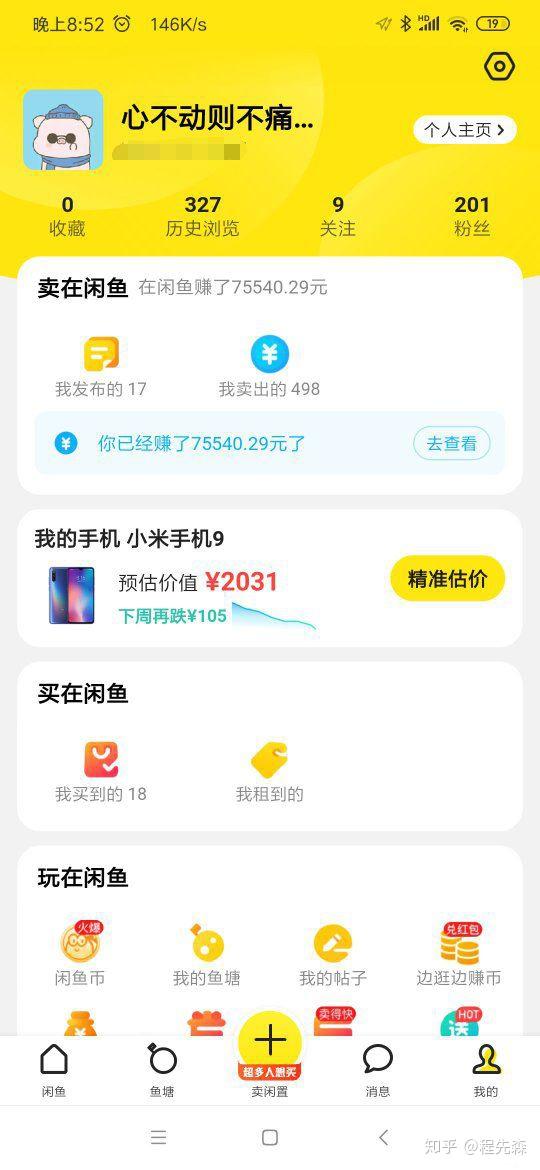Tap the system back button
Image resolution: width=540 pixels, height=1170 pixels.
pyautogui.click(x=383, y=1137)
